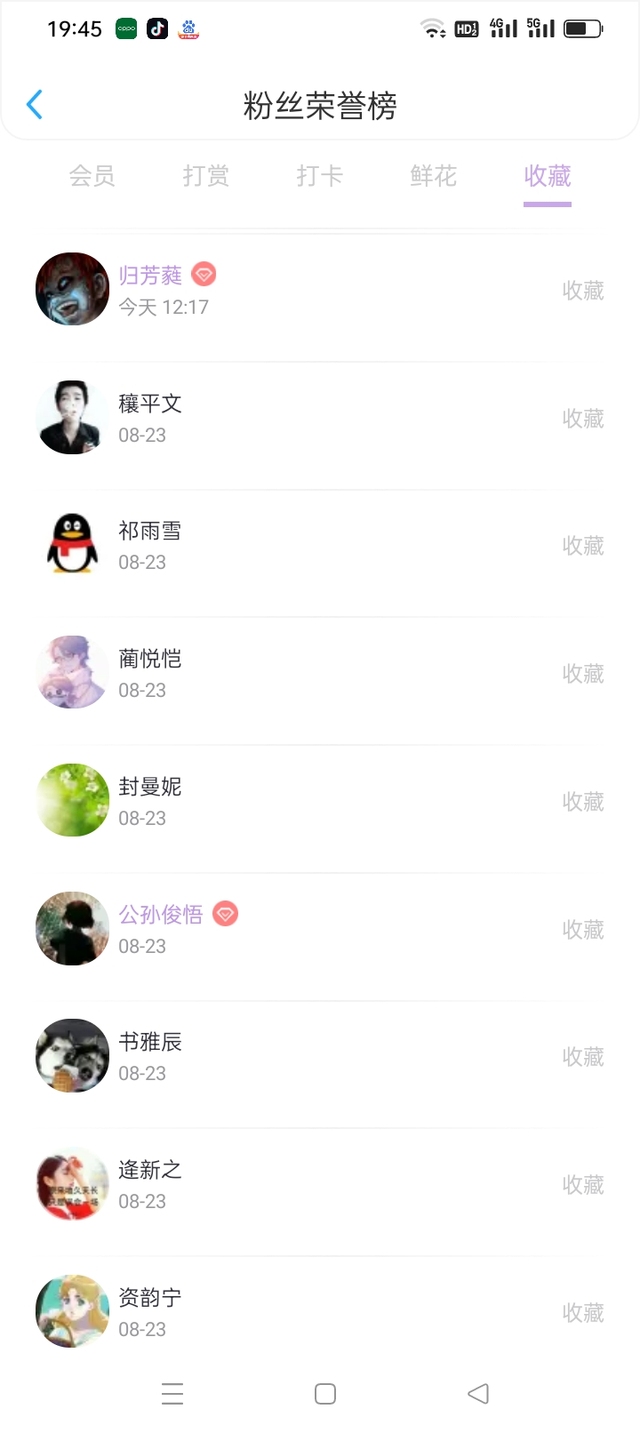
Task: Open the 打卡 tab
Action: click(x=320, y=176)
